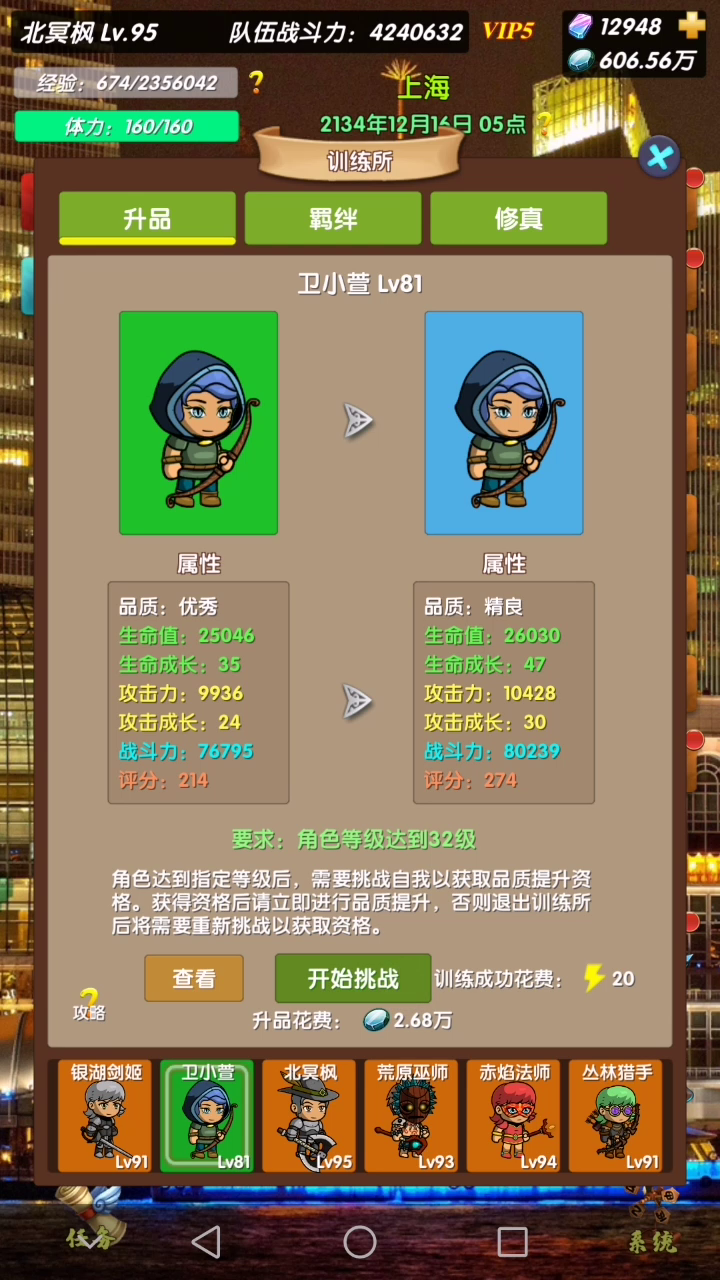Image resolution: width=720 pixels, height=1280 pixels.
Task: Select hero 银湖剑姬 Lv91
Action: click(105, 1116)
